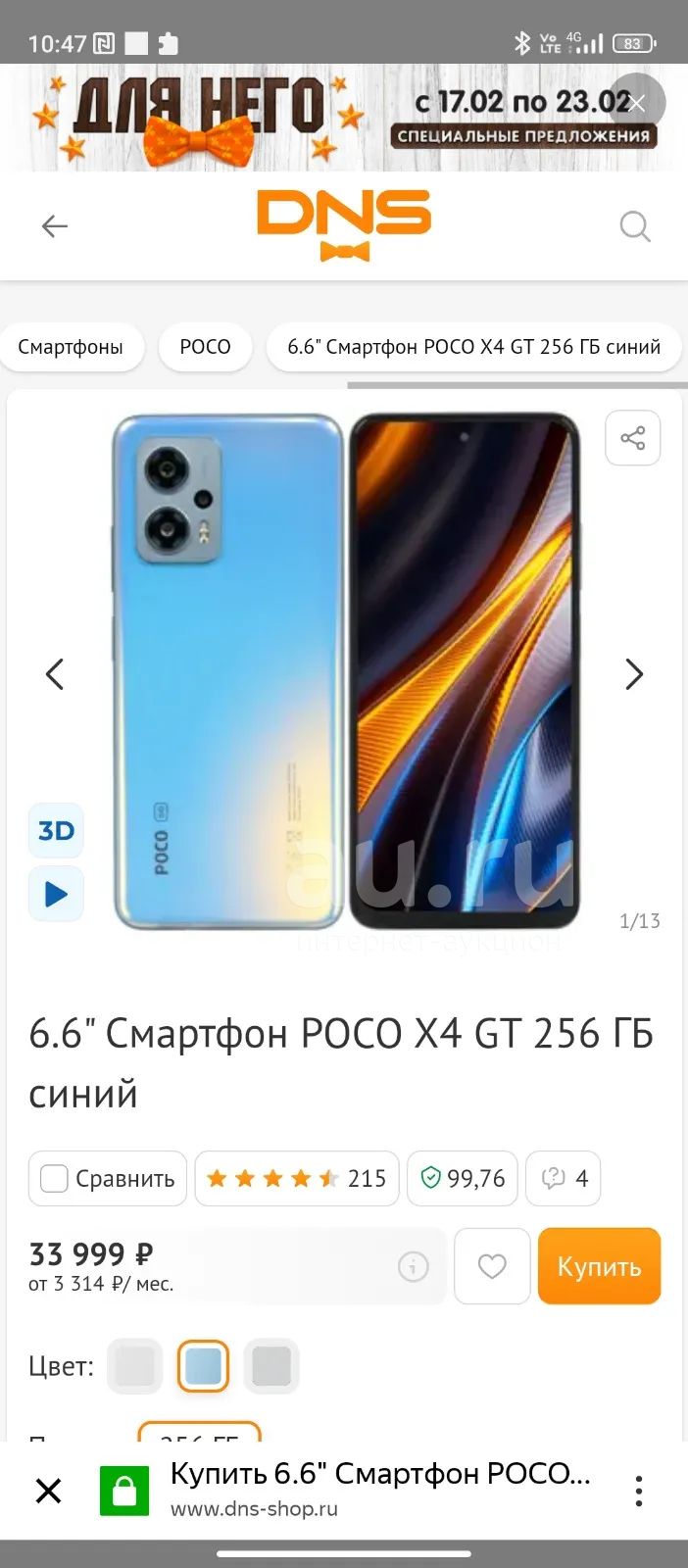Add the phone to favorites

492,1266
